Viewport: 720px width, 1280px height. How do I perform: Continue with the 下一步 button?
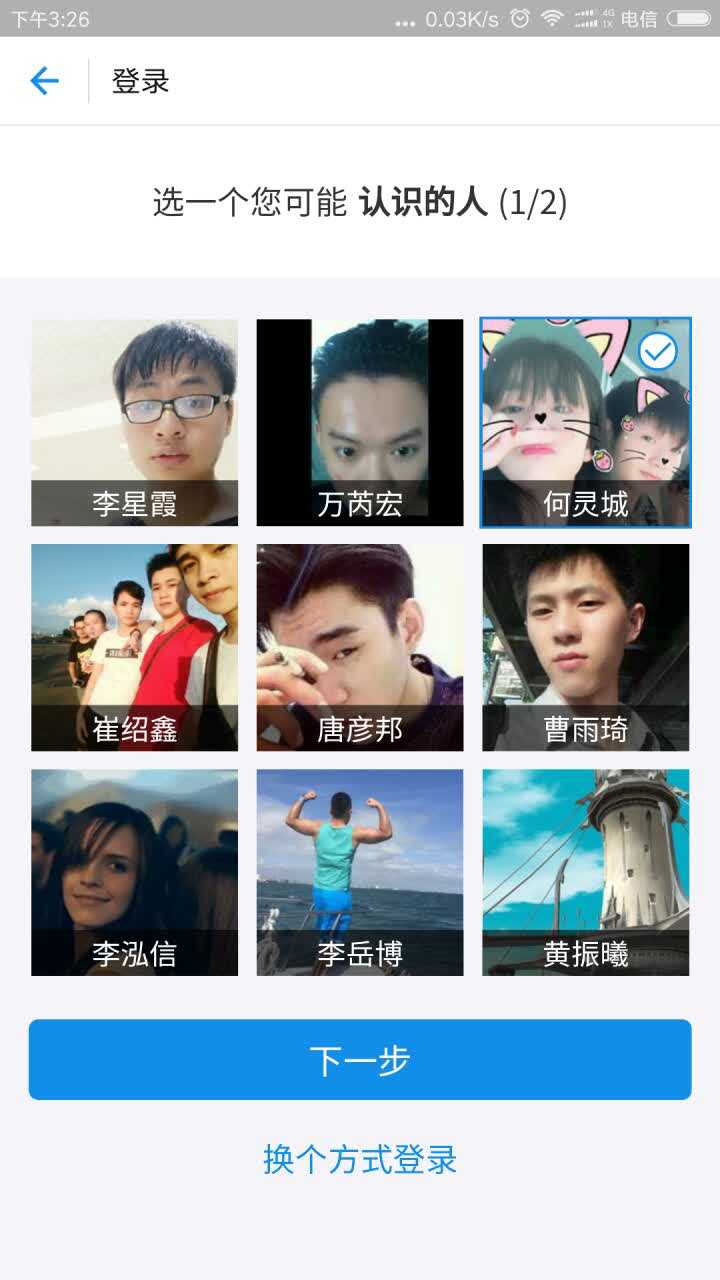pos(360,1060)
